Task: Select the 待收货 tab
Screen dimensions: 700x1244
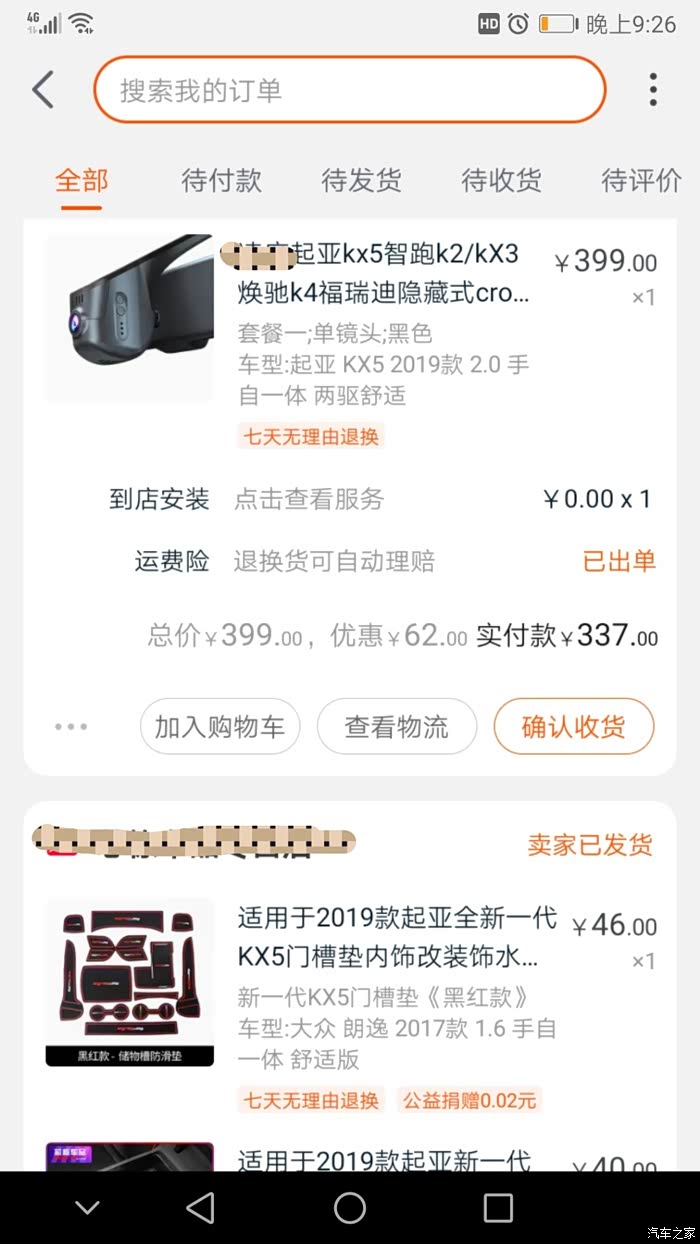Action: (x=501, y=181)
